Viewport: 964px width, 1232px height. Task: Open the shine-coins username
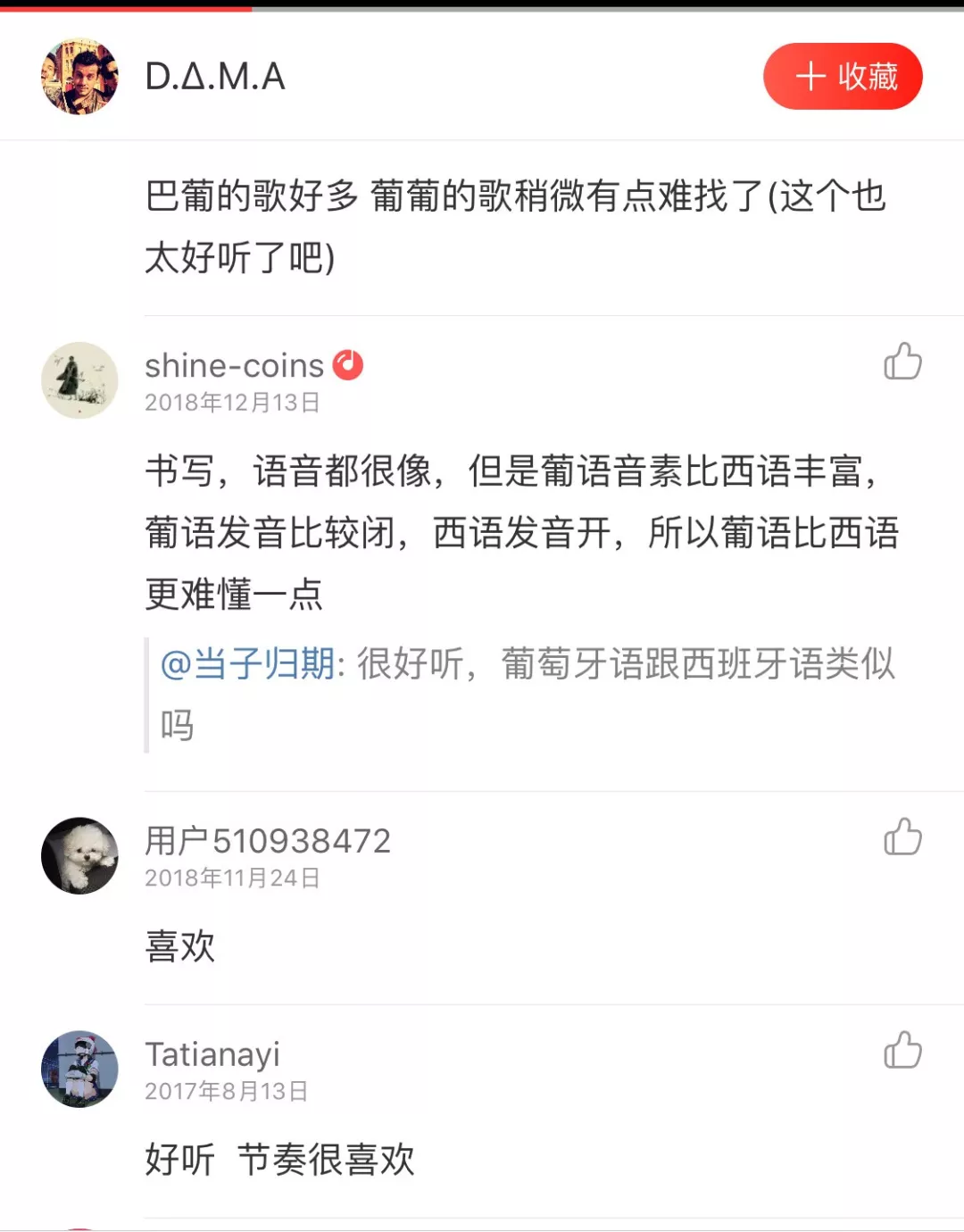(234, 366)
